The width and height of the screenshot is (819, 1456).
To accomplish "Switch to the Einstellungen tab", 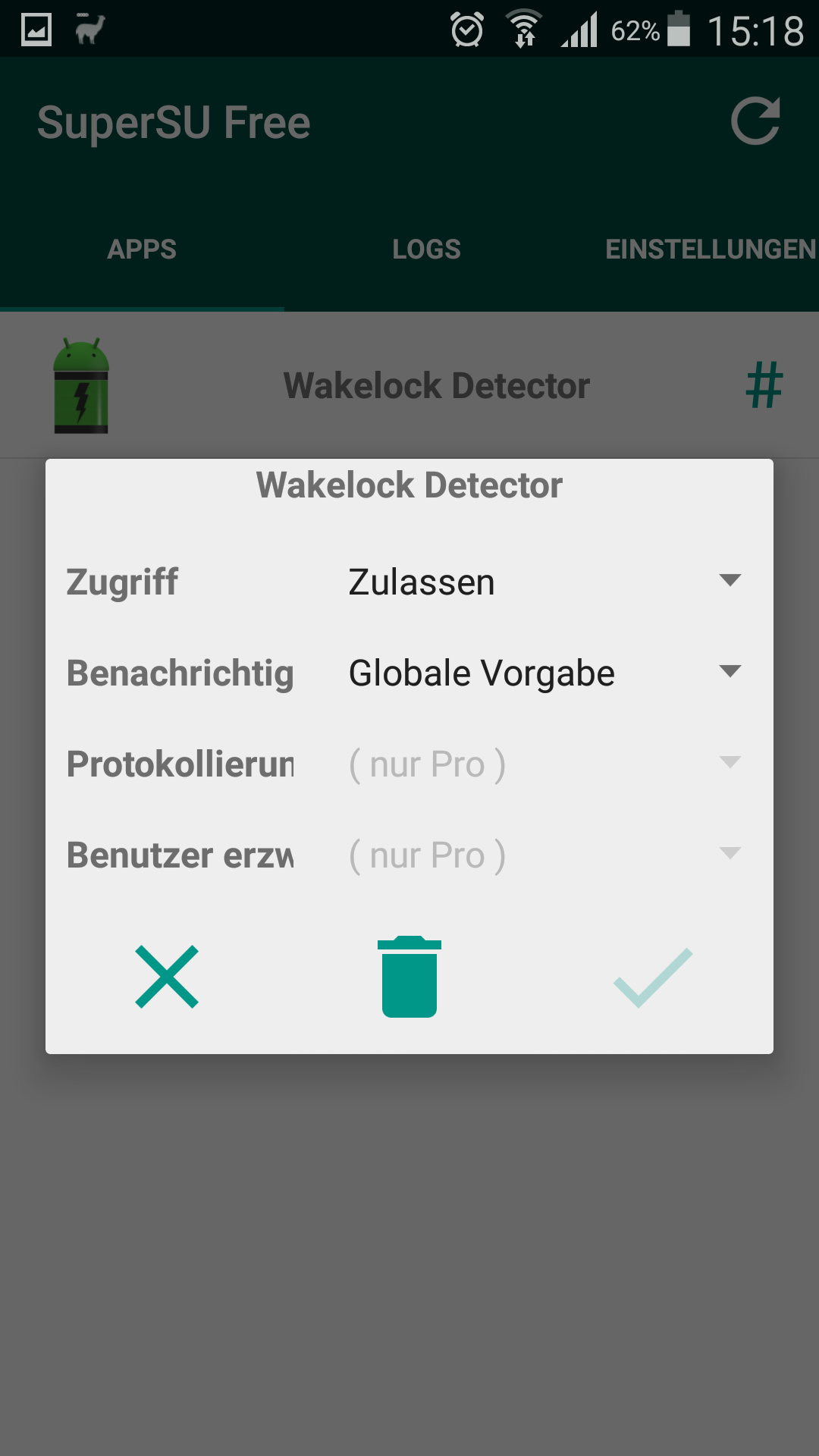I will pyautogui.click(x=709, y=249).
